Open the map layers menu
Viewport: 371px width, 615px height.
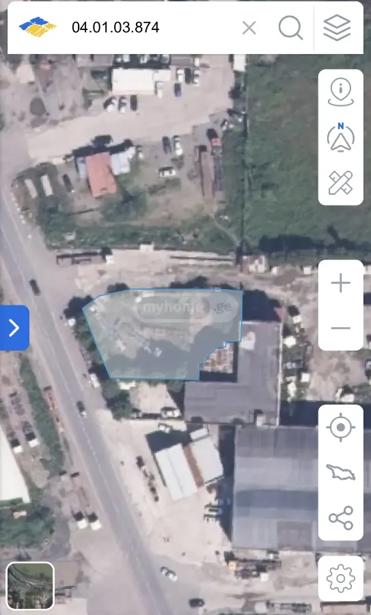pyautogui.click(x=337, y=28)
